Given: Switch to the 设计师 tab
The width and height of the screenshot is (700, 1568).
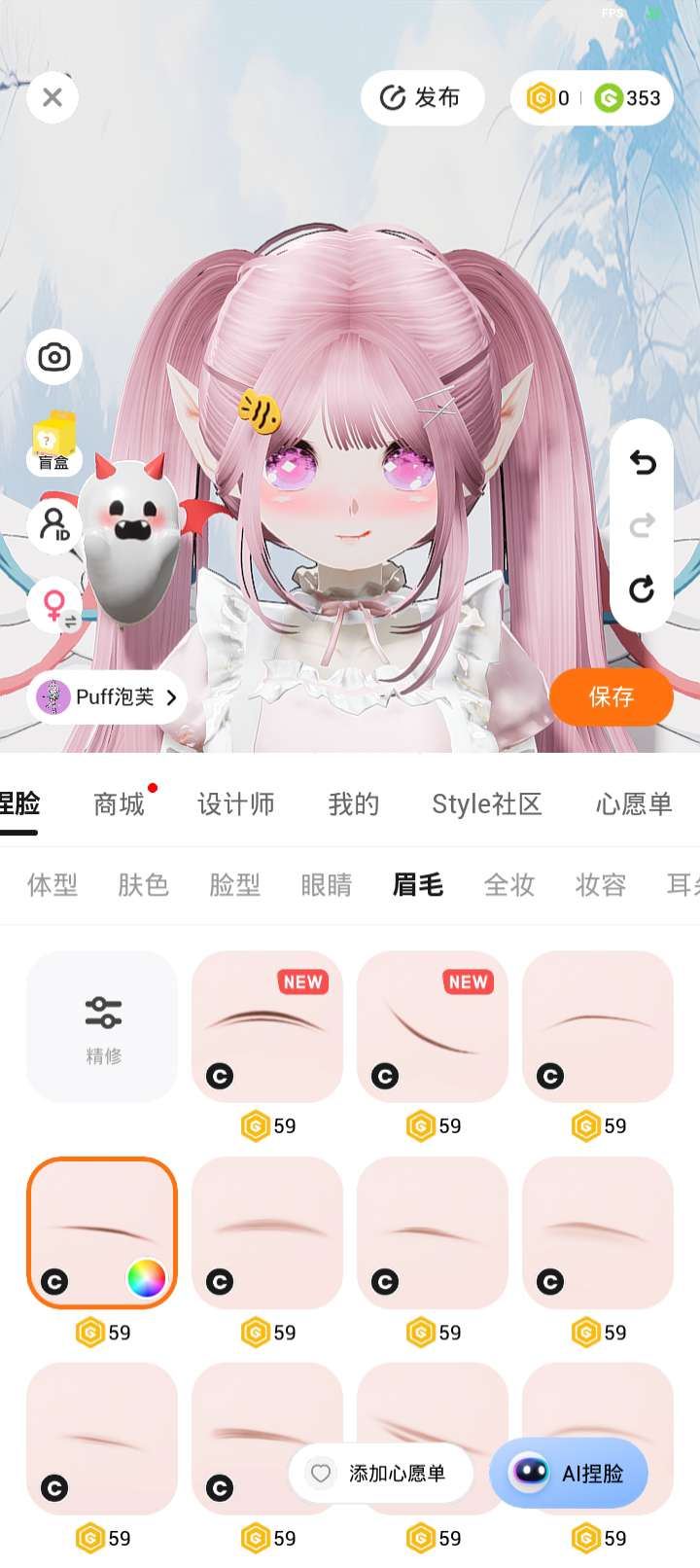Looking at the screenshot, I should [x=236, y=804].
